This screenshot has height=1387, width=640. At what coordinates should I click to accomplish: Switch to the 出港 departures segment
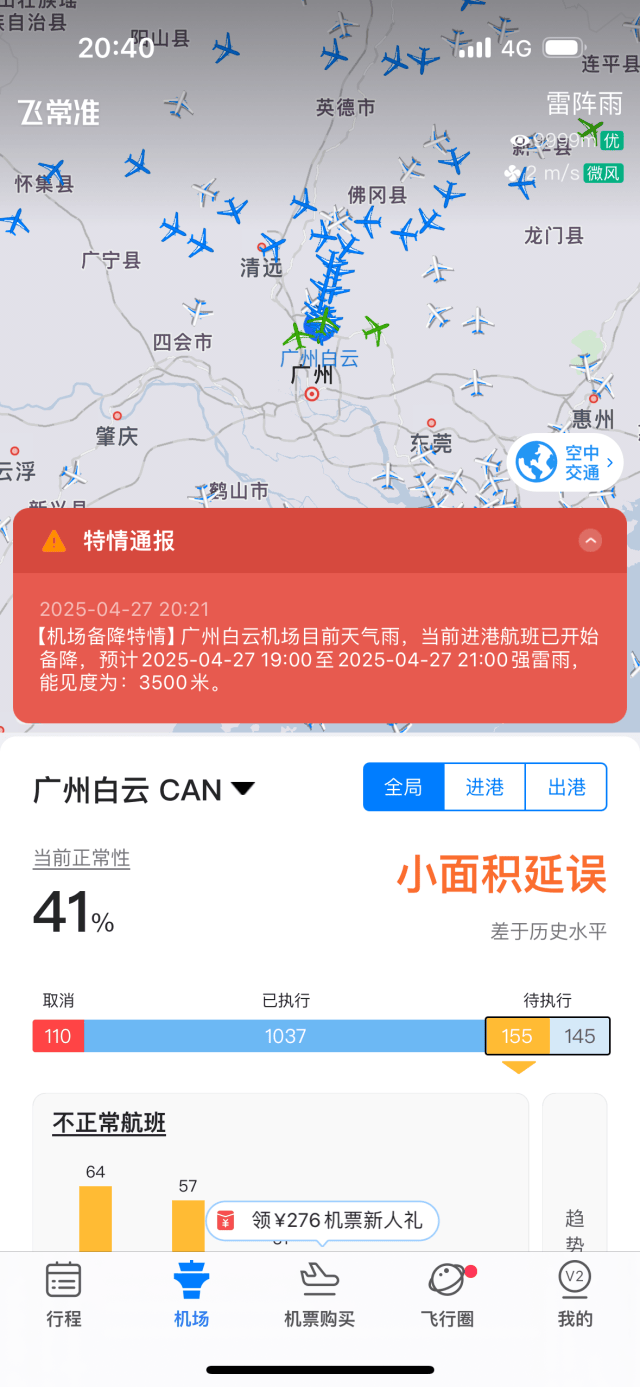566,787
